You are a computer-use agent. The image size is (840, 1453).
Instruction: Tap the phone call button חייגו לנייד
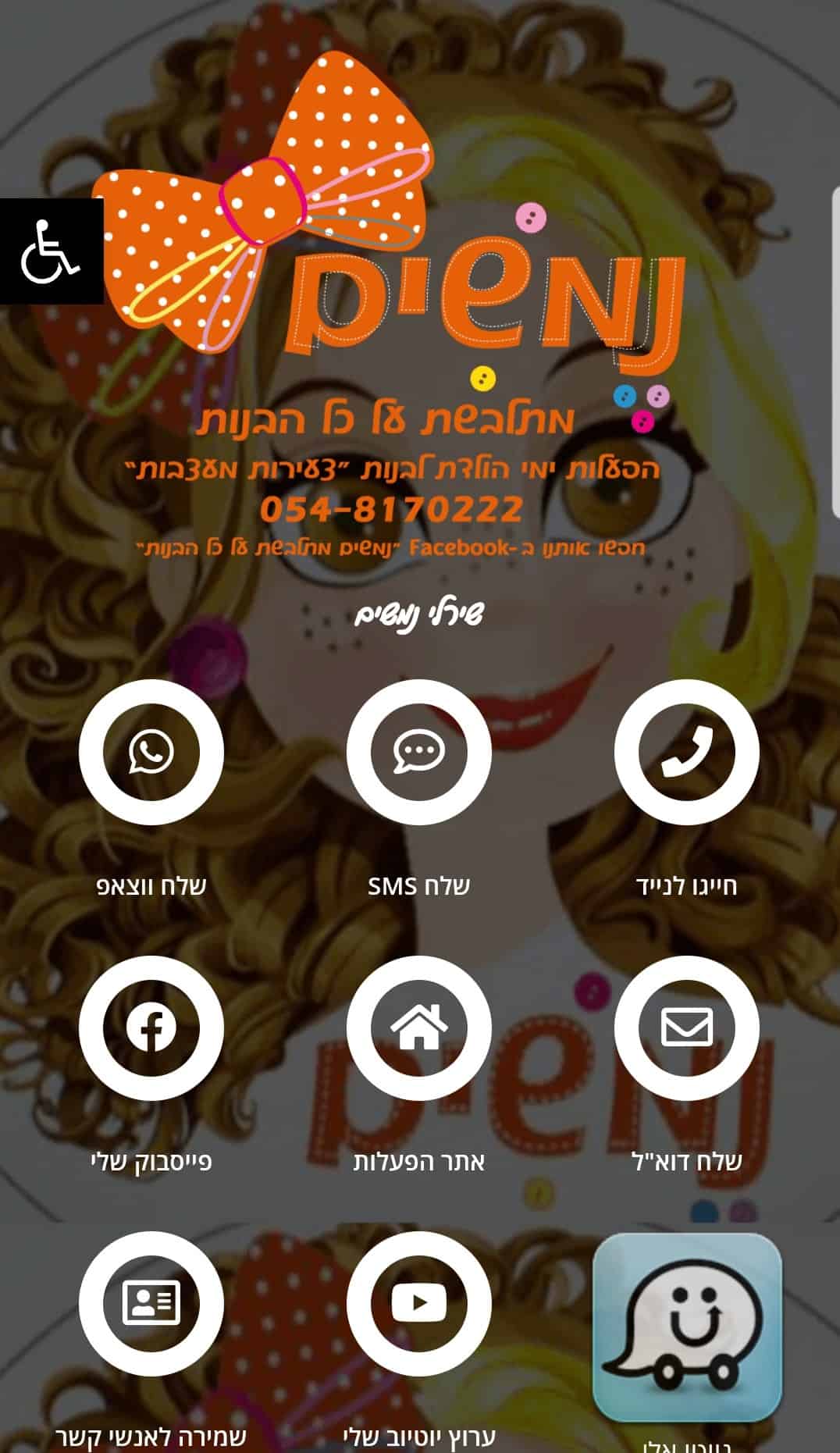pos(686,752)
